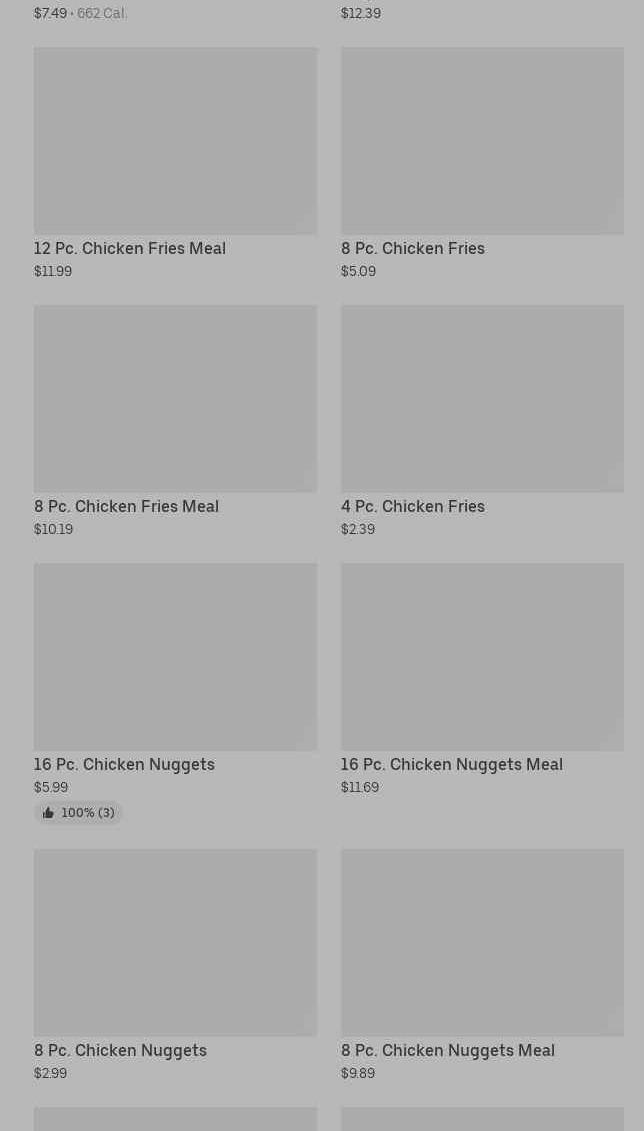The image size is (644, 1131).
Task: Select the 8 Pc. Chicken Fries card
Action: point(482,163)
